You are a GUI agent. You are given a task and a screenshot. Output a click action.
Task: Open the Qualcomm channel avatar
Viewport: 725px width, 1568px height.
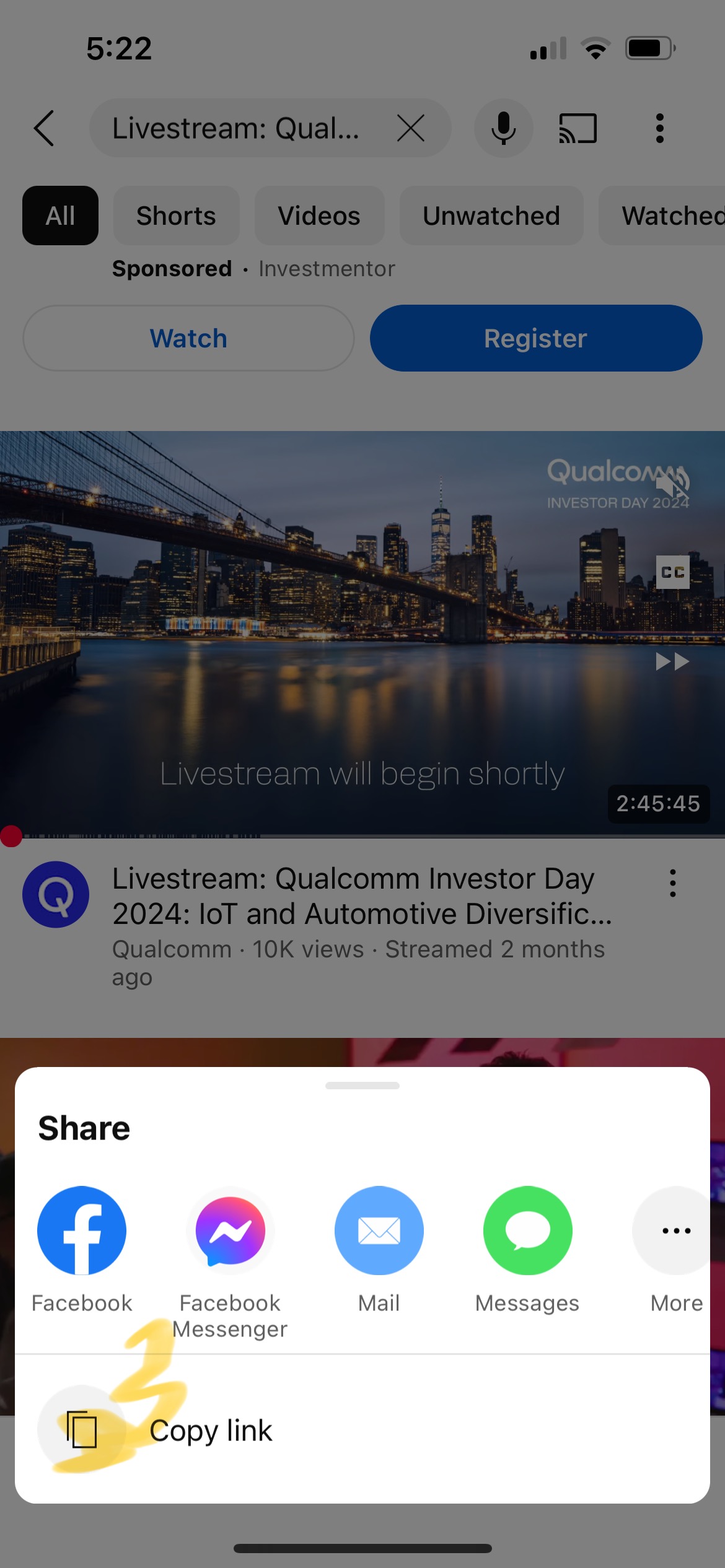pos(56,894)
